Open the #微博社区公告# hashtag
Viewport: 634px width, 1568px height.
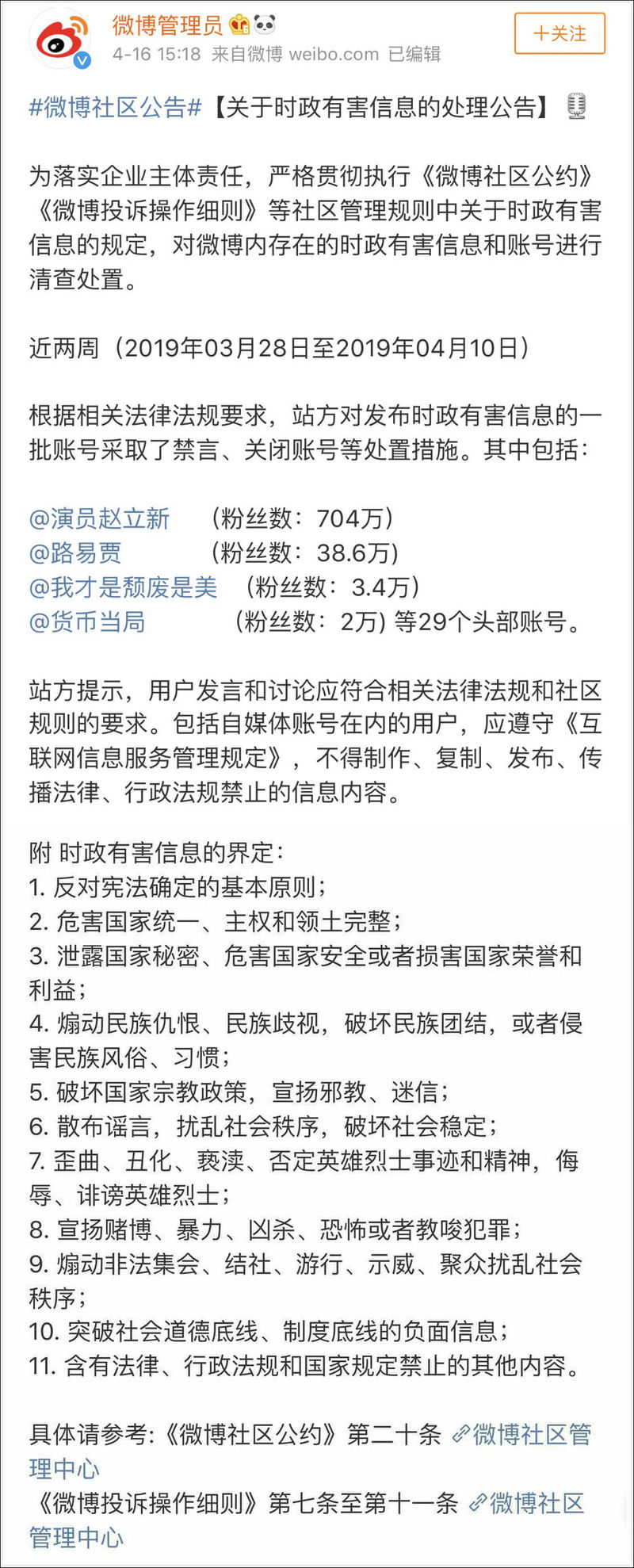pos(116,107)
